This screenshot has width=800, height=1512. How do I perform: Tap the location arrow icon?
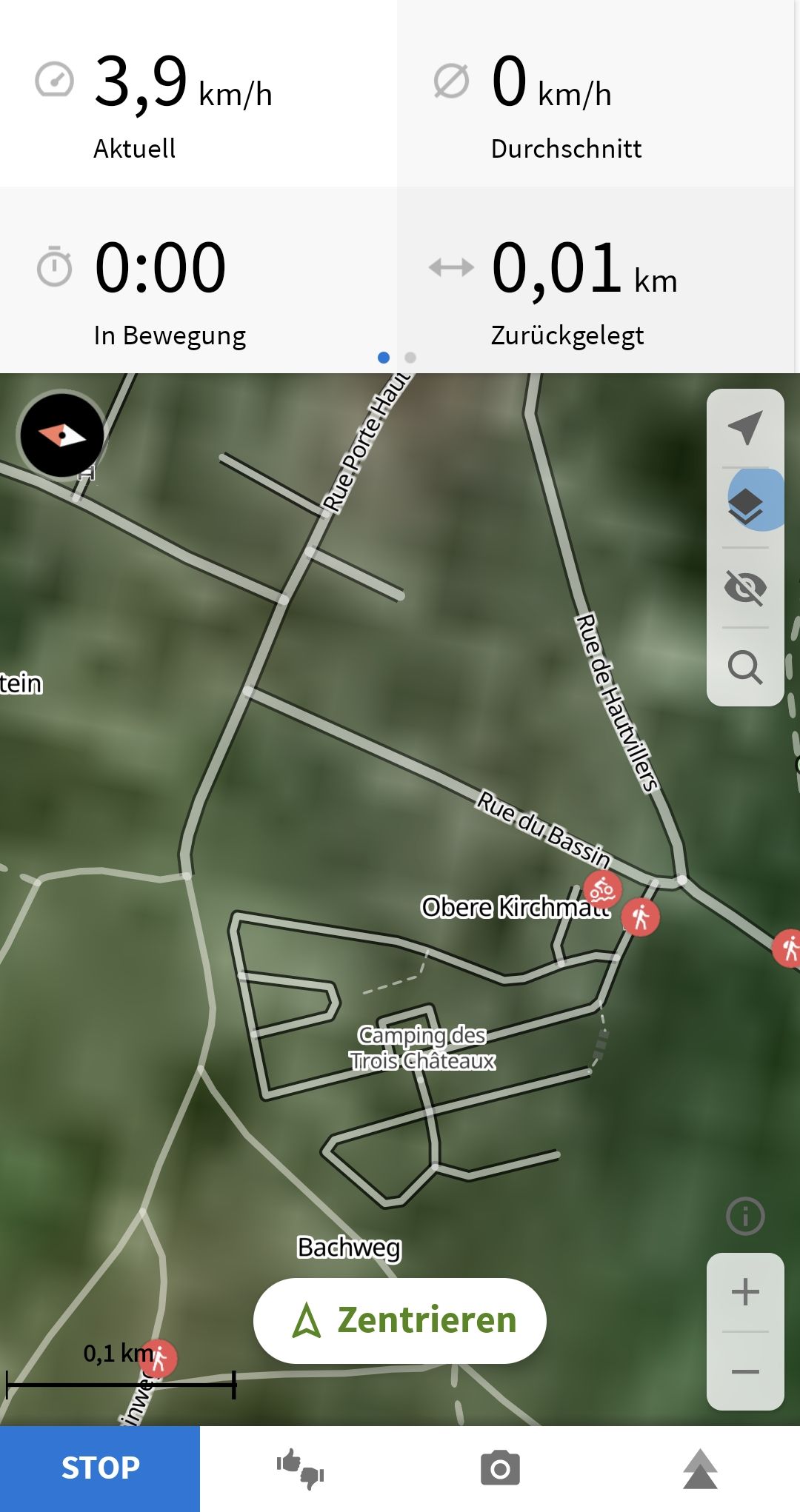click(x=745, y=428)
